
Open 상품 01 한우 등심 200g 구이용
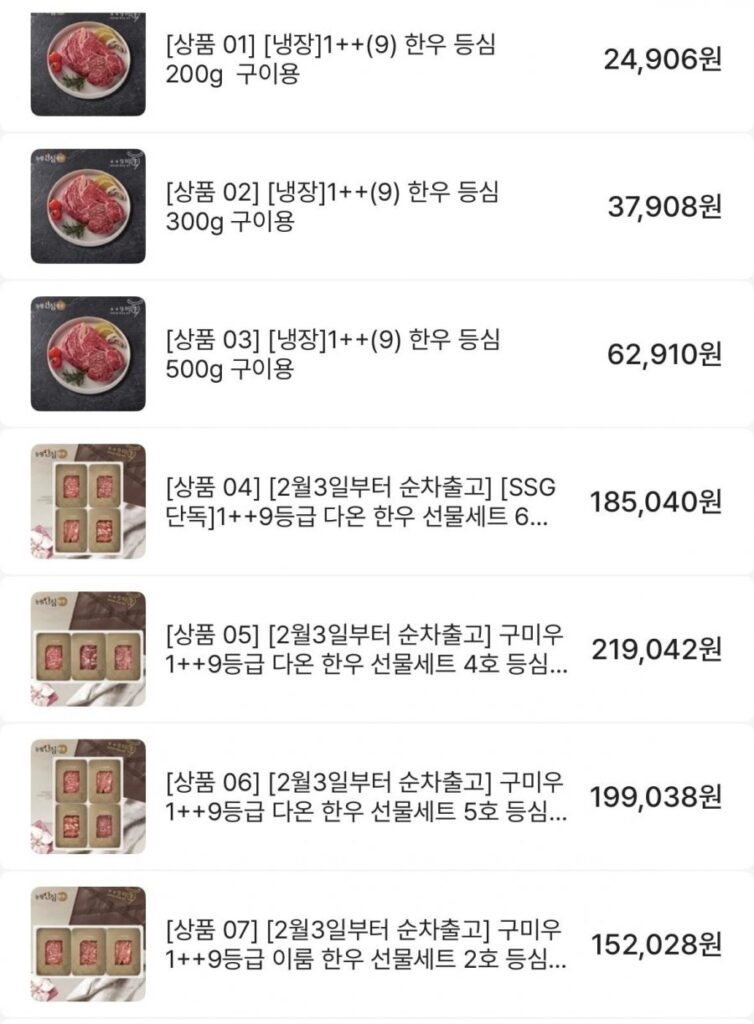pos(332,60)
